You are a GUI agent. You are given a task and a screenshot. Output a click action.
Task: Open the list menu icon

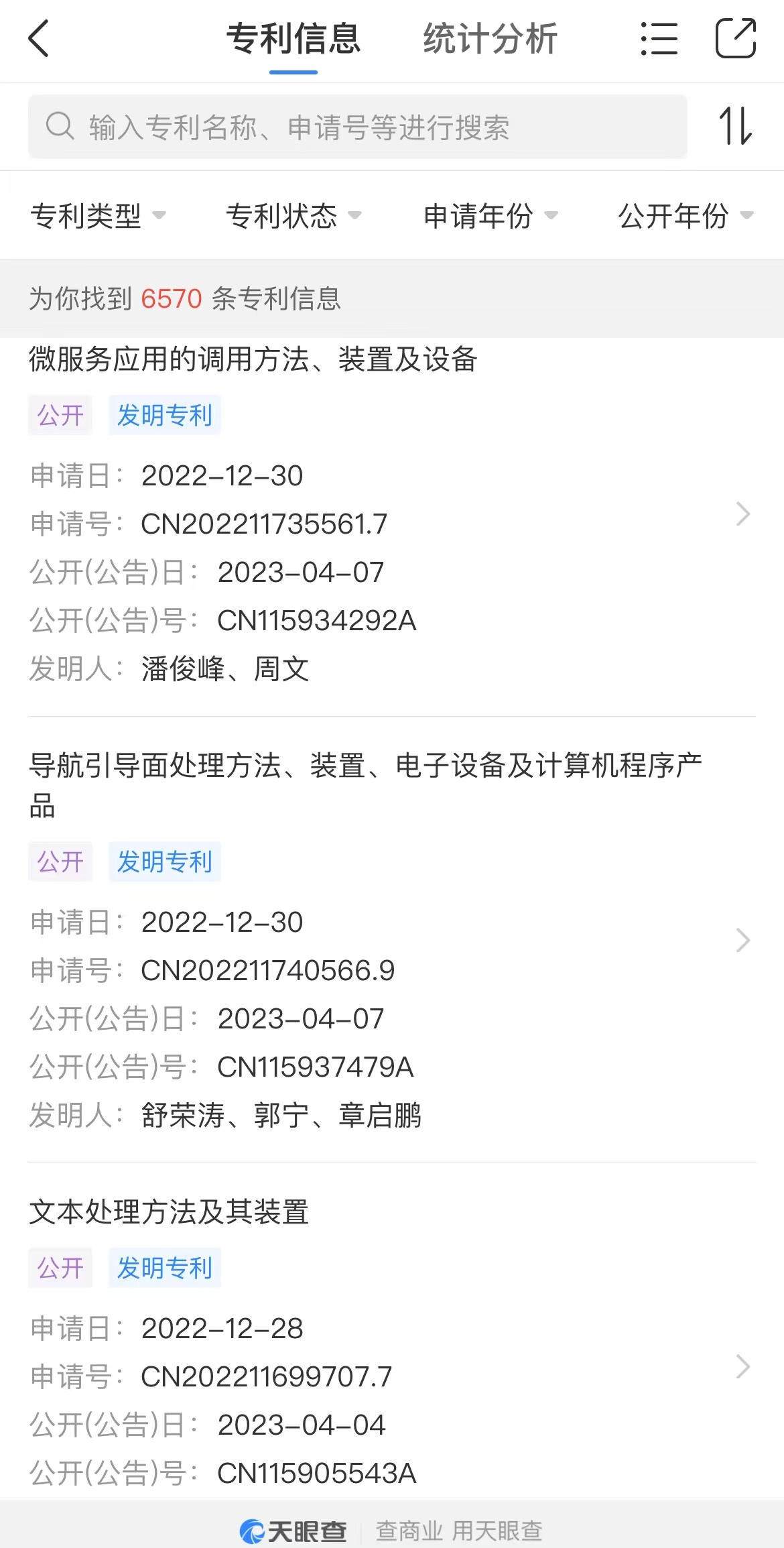tap(659, 38)
